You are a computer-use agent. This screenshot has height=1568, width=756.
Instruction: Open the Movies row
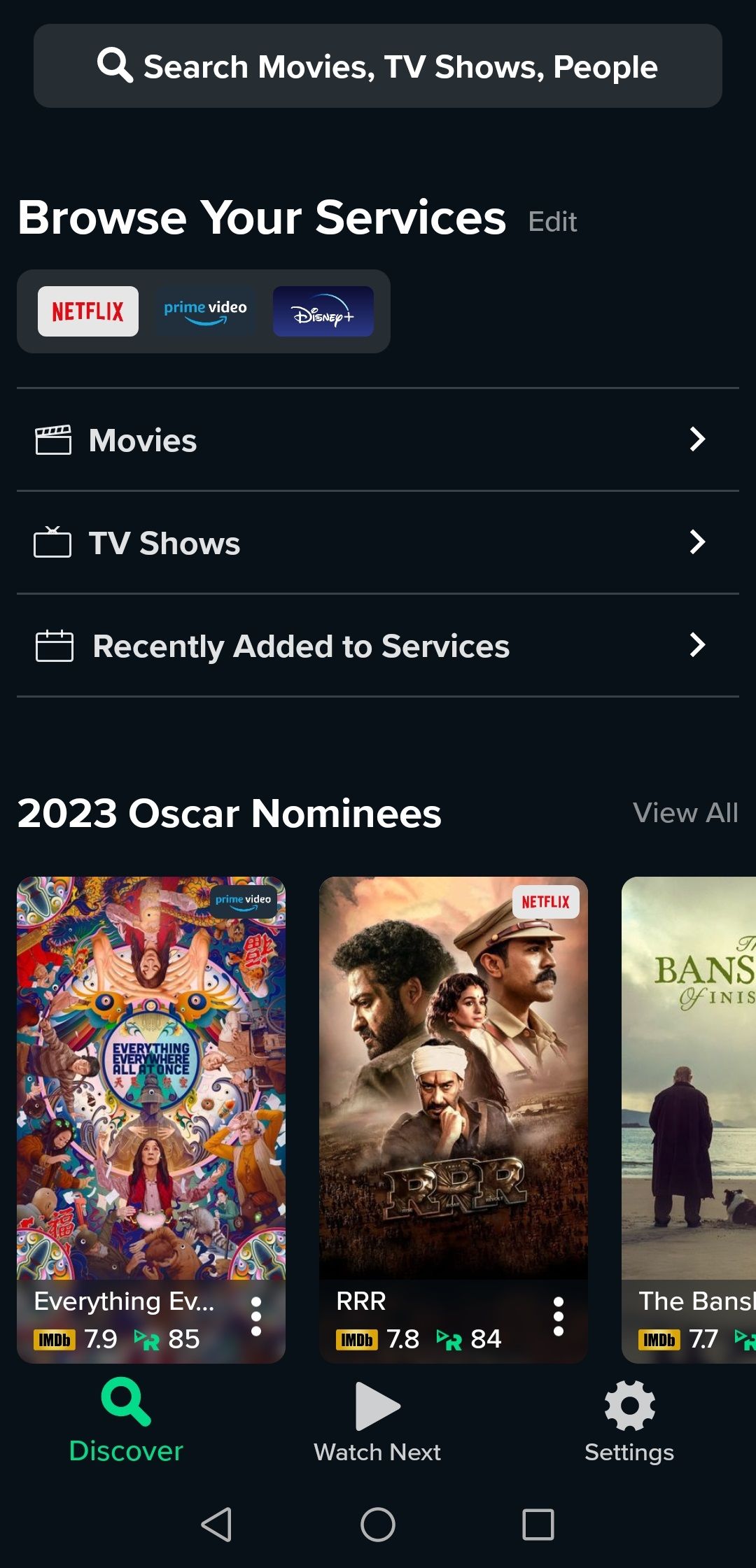378,440
